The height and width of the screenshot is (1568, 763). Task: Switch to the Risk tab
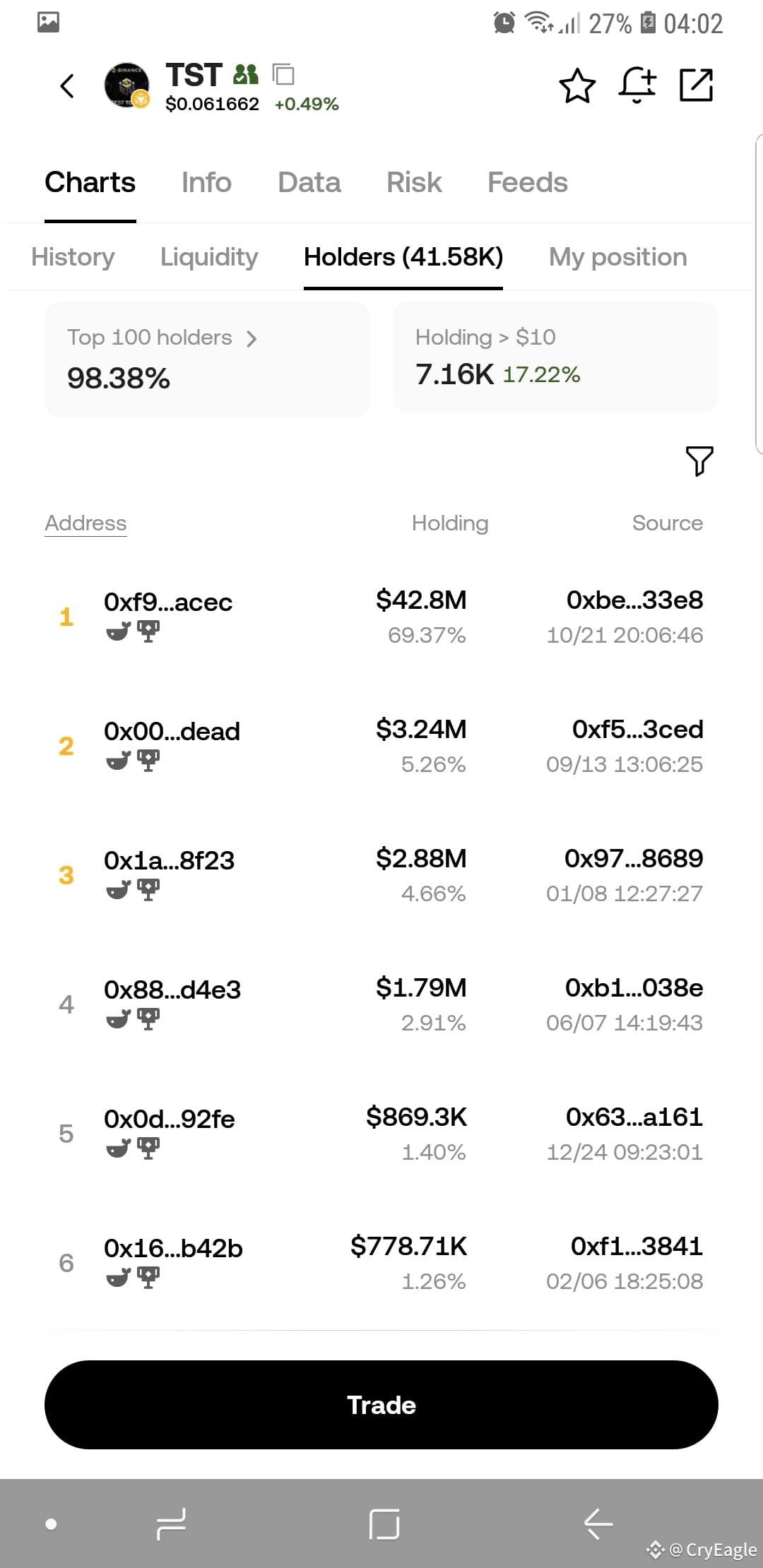414,182
